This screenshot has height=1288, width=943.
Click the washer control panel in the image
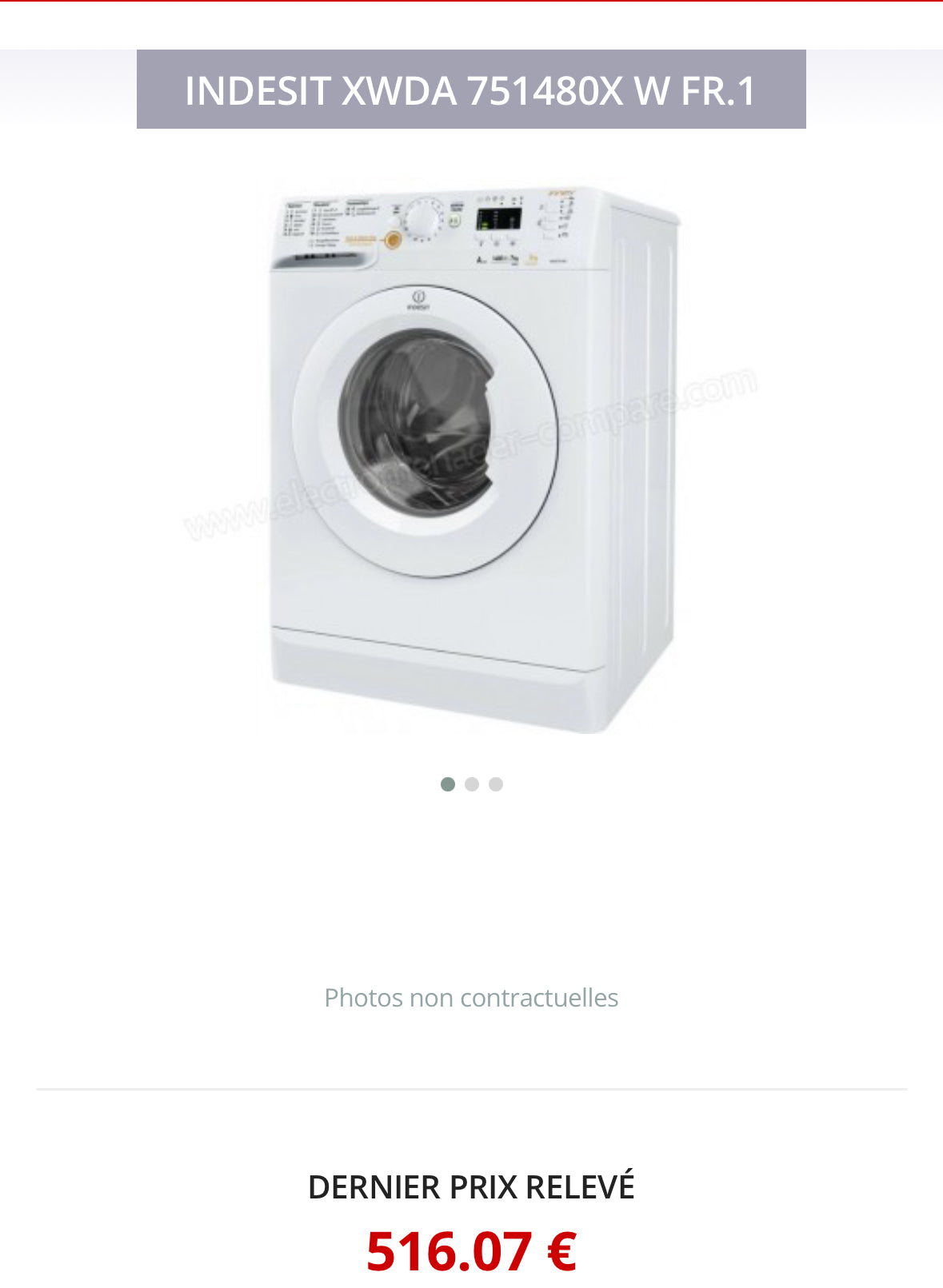[x=432, y=224]
